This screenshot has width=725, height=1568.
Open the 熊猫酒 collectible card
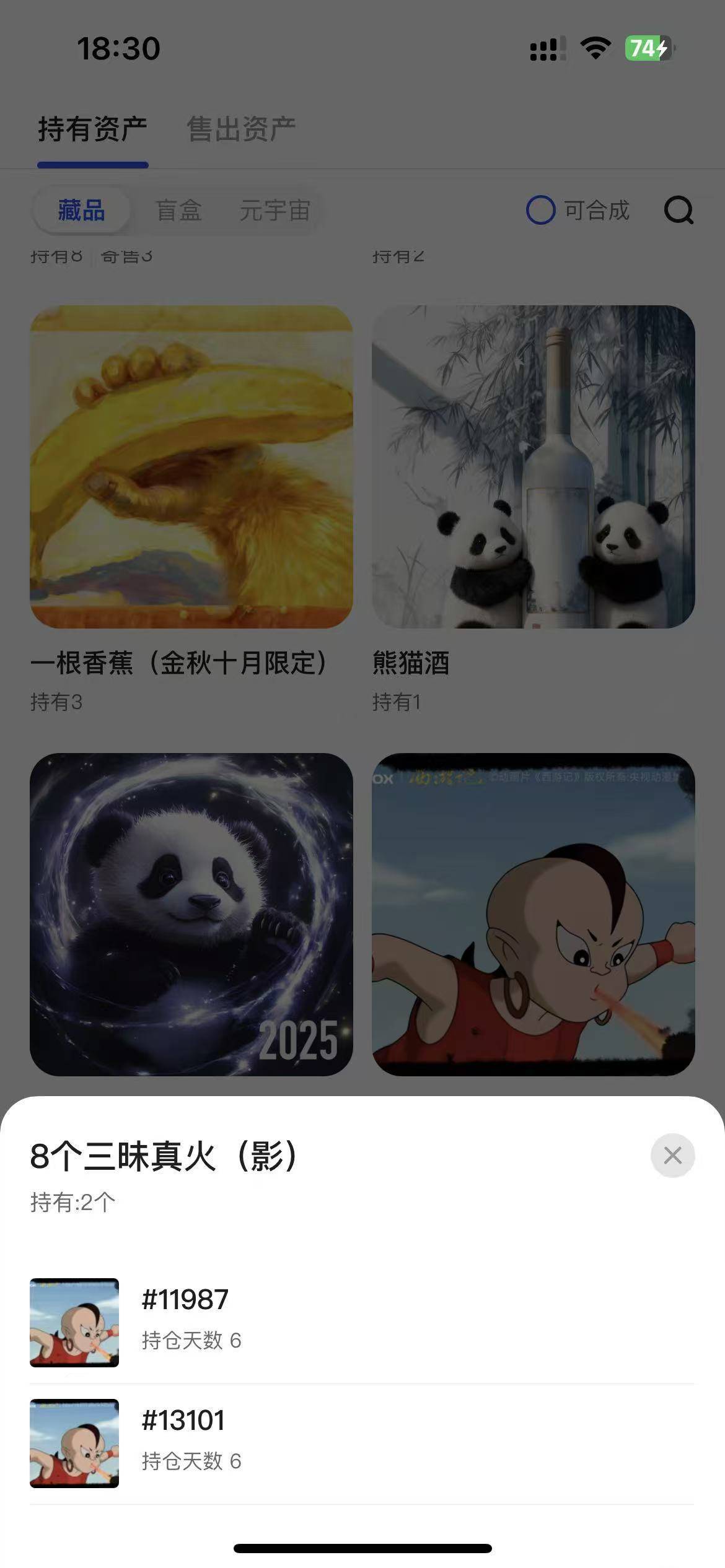point(533,467)
